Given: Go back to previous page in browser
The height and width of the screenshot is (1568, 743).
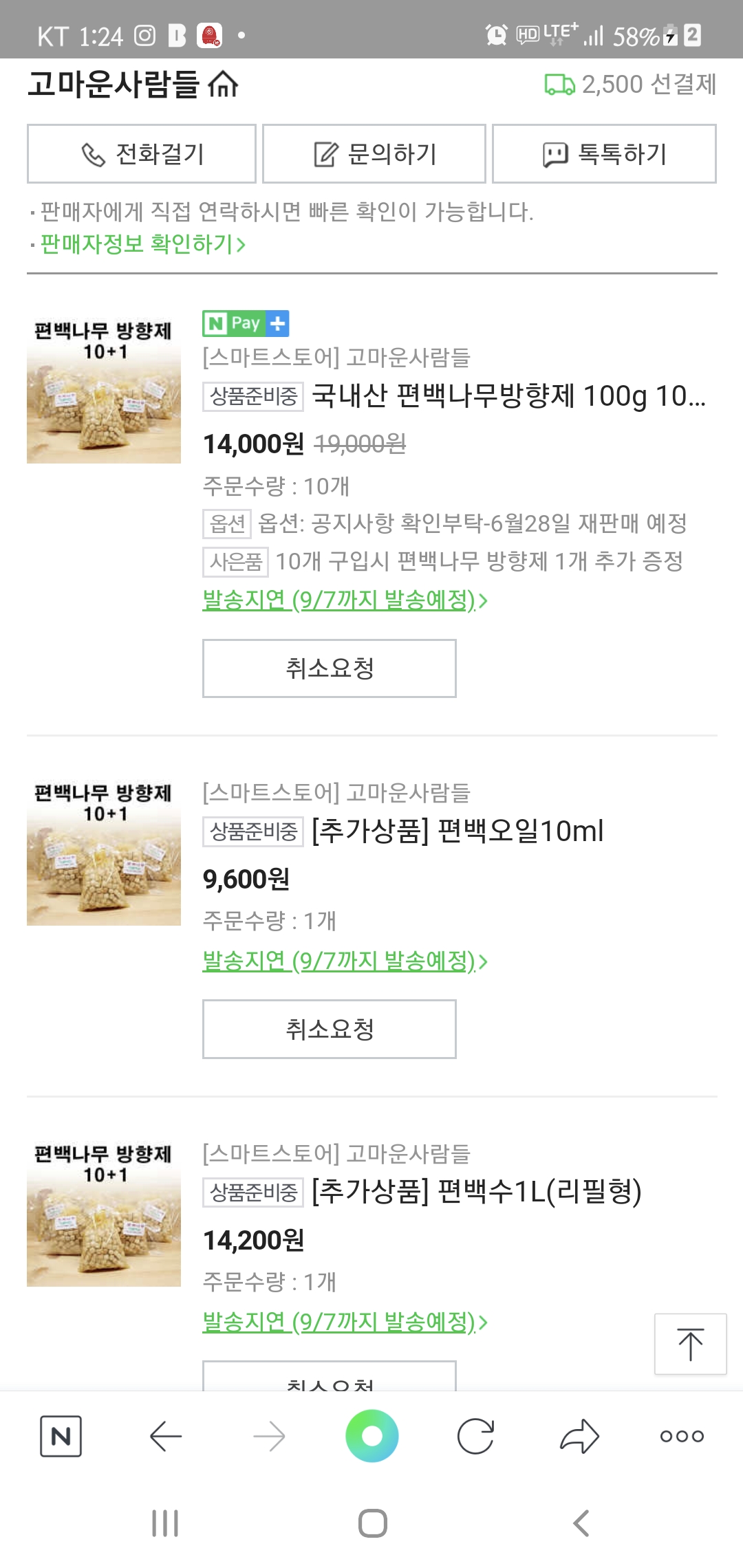Looking at the screenshot, I should (x=166, y=1436).
